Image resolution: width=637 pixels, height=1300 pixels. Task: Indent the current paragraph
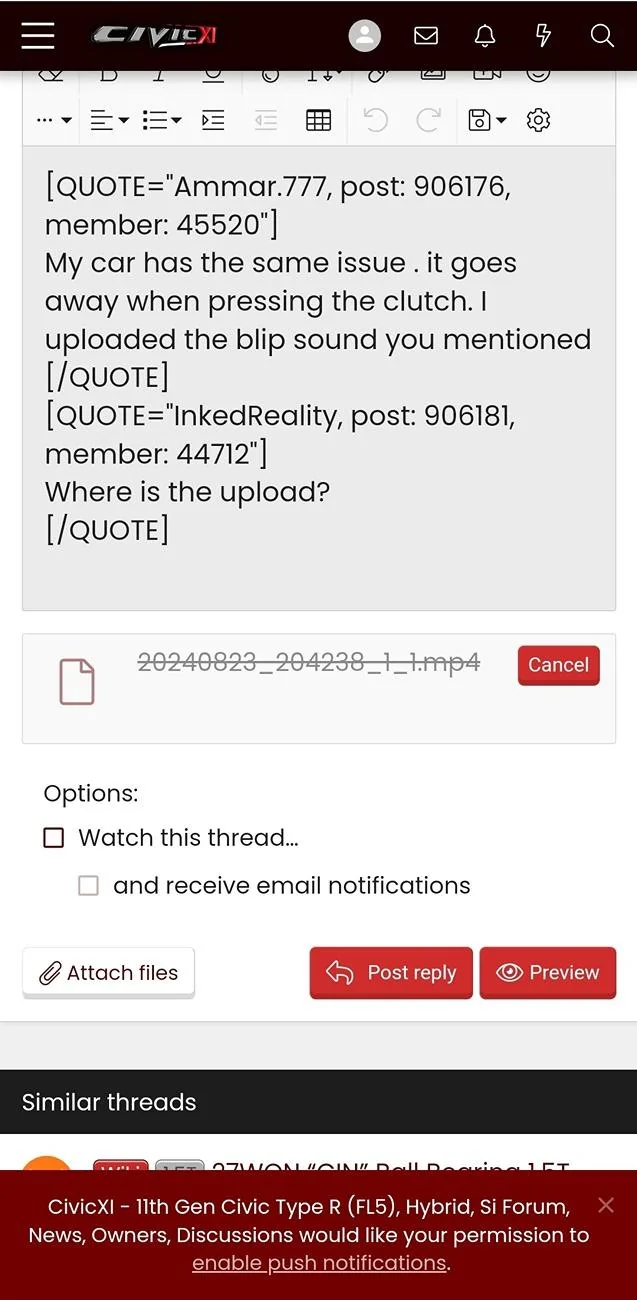pyautogui.click(x=213, y=121)
